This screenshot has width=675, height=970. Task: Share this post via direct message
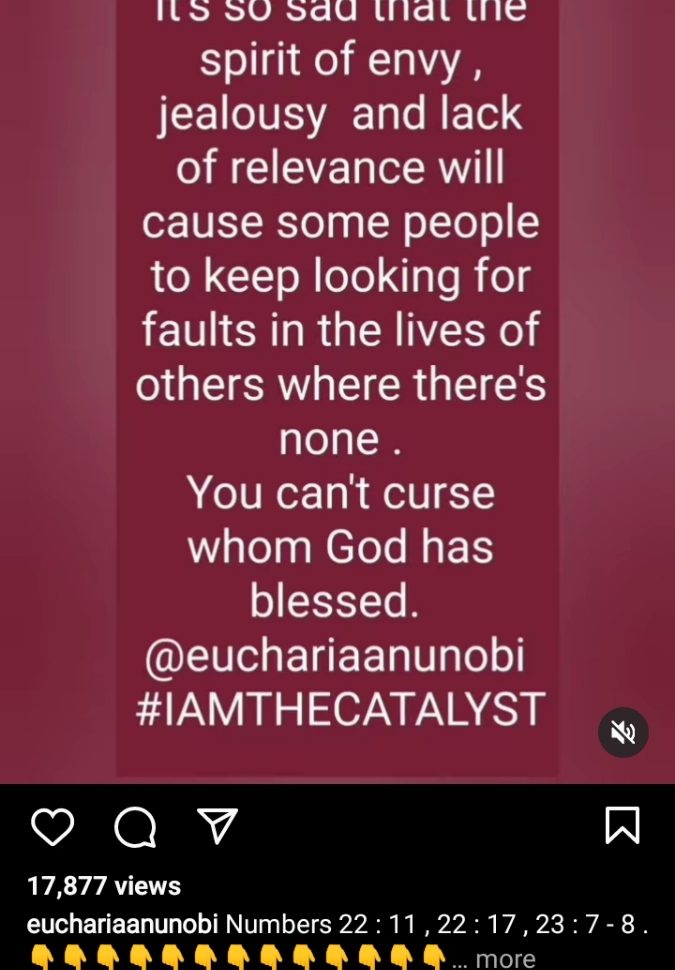217,826
